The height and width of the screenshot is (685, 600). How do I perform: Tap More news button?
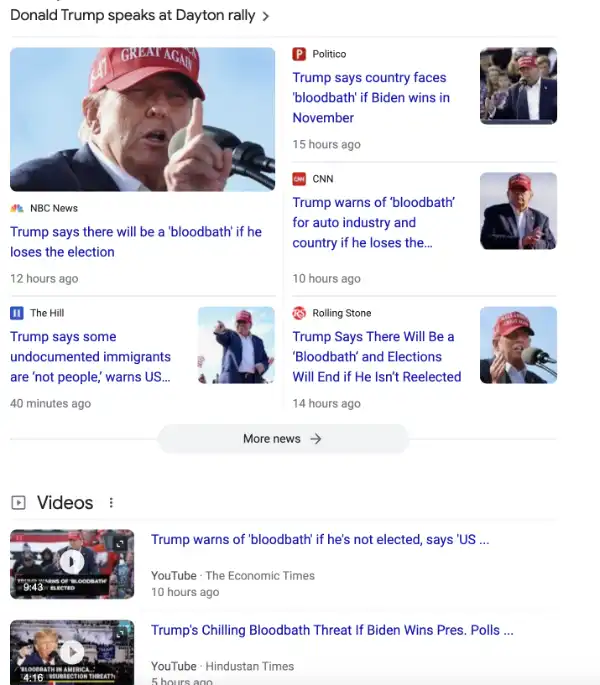pos(283,439)
